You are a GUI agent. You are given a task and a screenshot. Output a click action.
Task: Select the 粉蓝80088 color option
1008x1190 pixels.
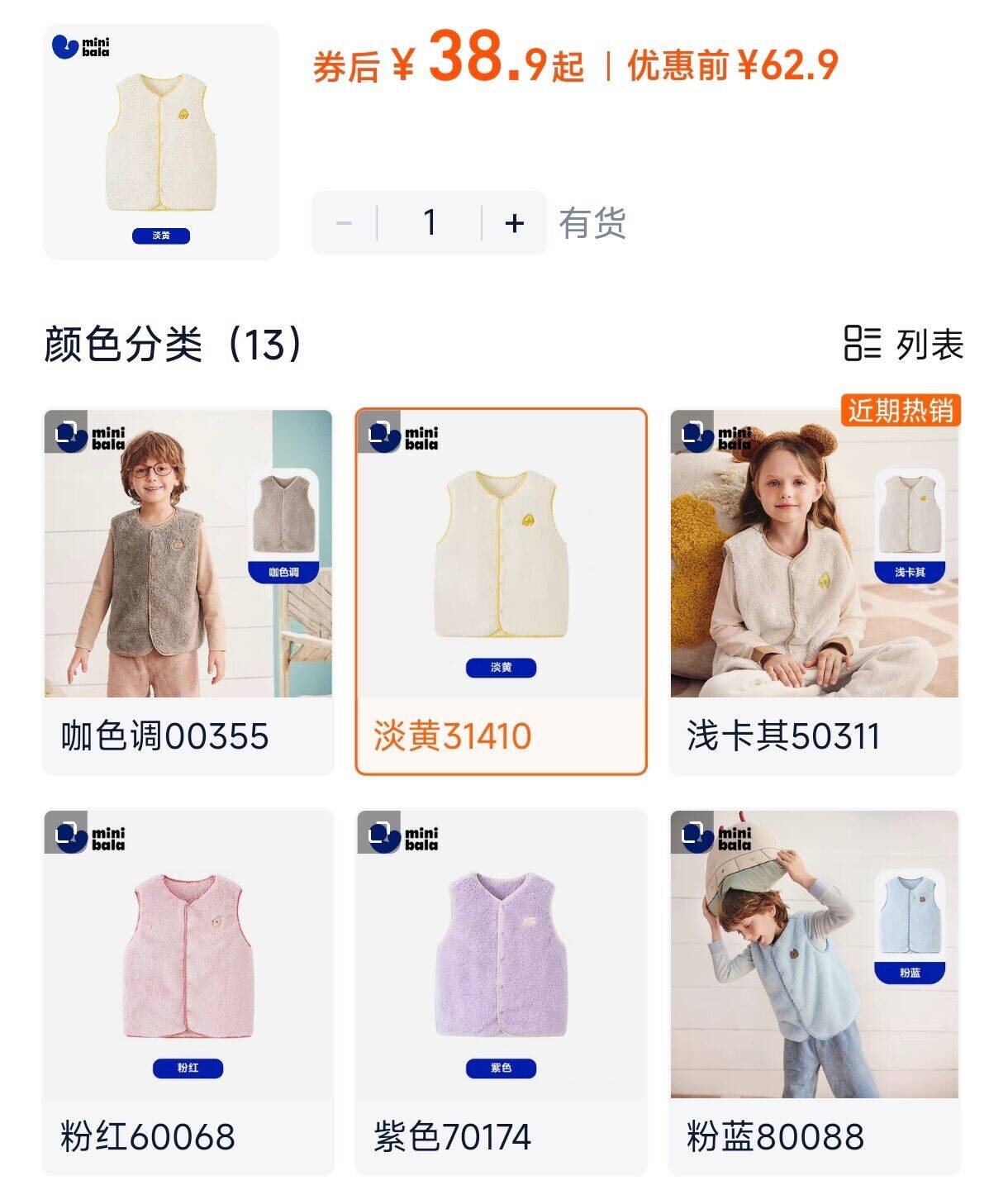814,992
